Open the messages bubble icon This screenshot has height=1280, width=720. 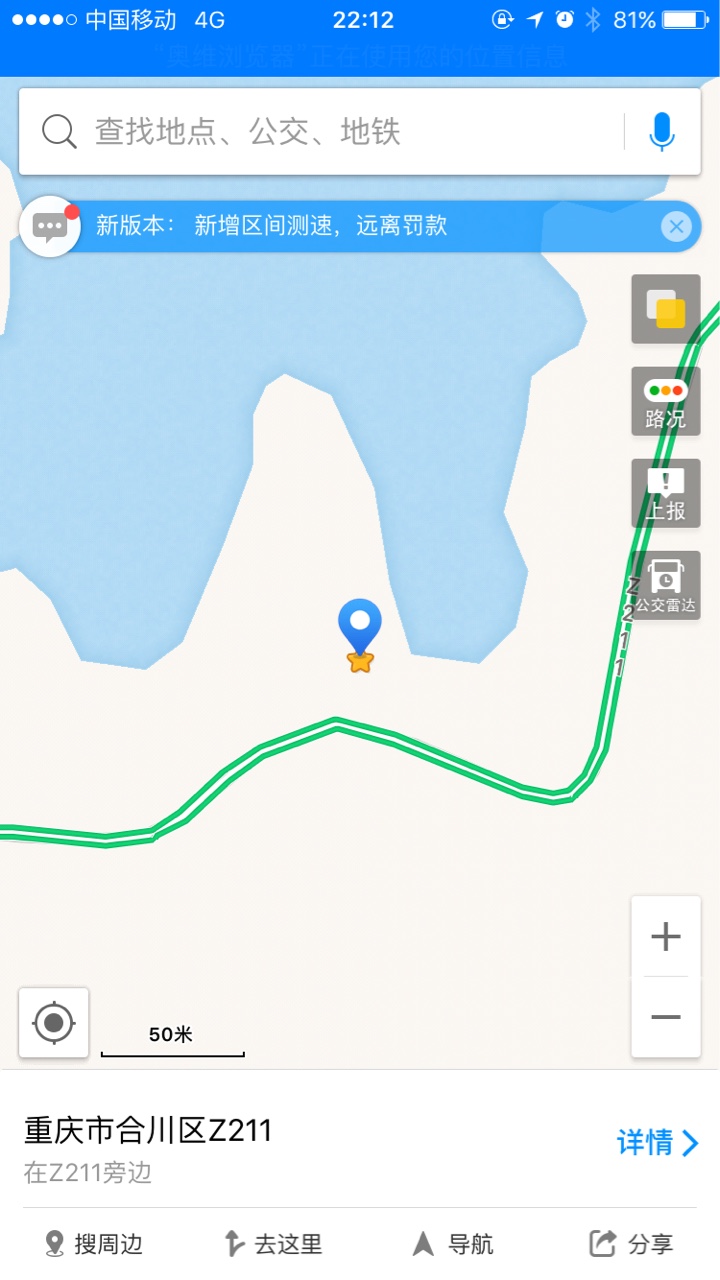click(x=50, y=226)
